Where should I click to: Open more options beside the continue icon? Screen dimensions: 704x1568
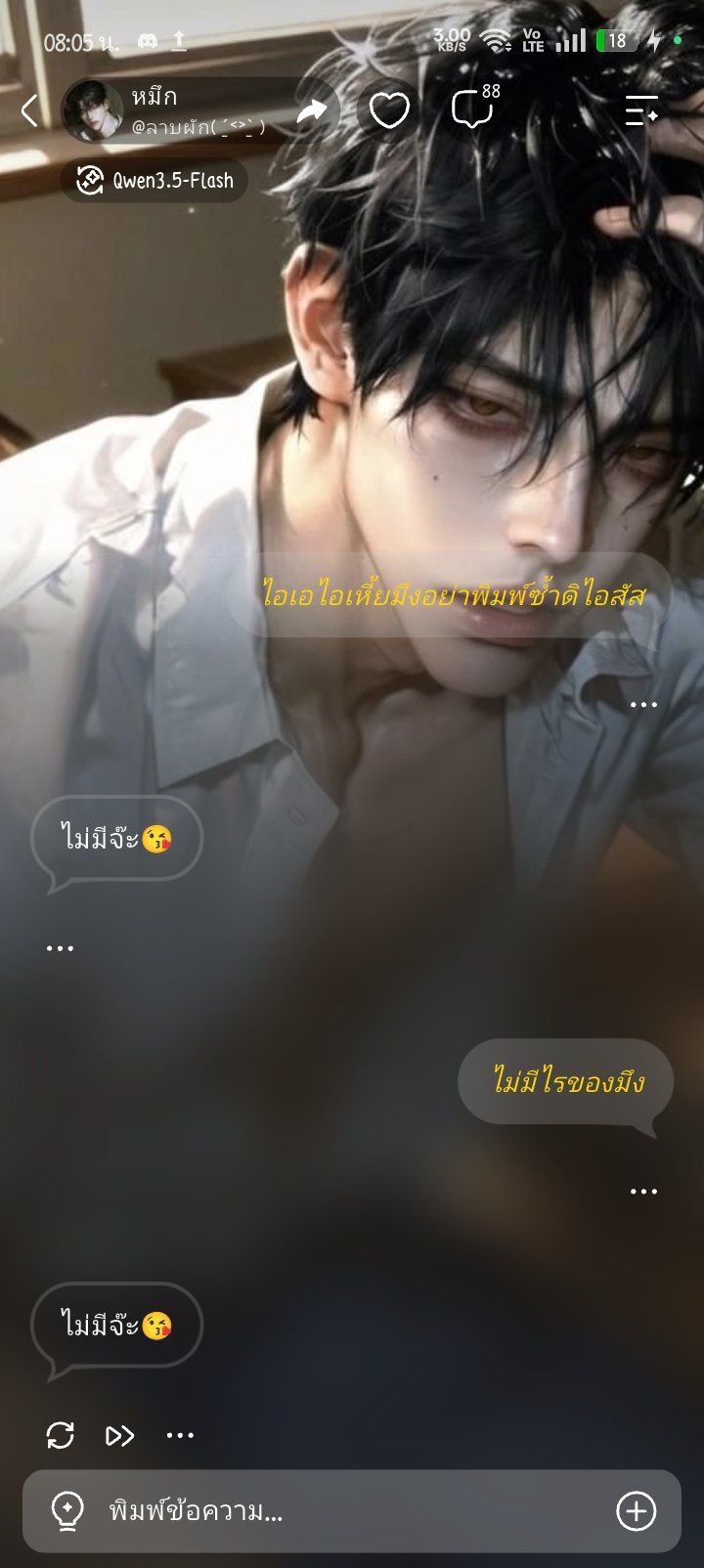(180, 1435)
